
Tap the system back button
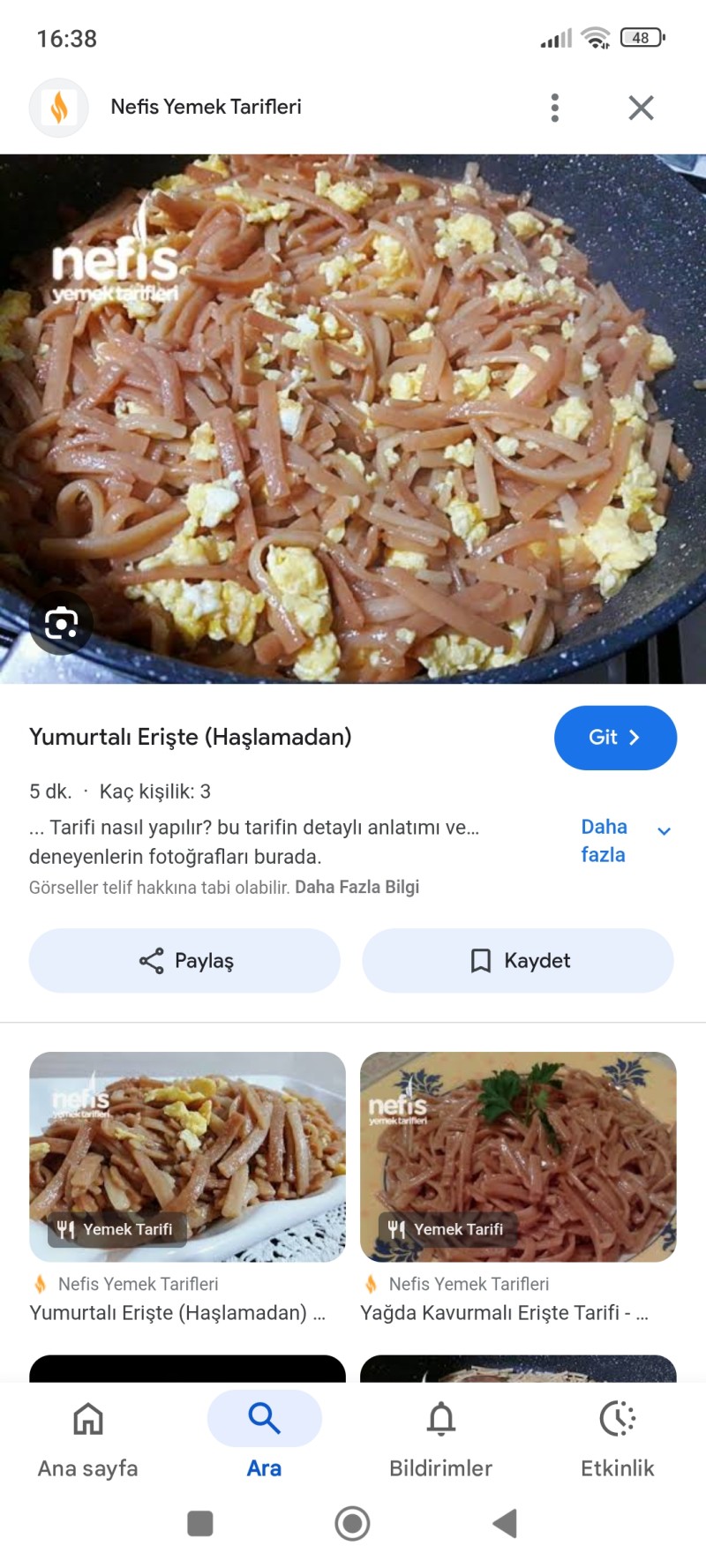click(505, 1523)
